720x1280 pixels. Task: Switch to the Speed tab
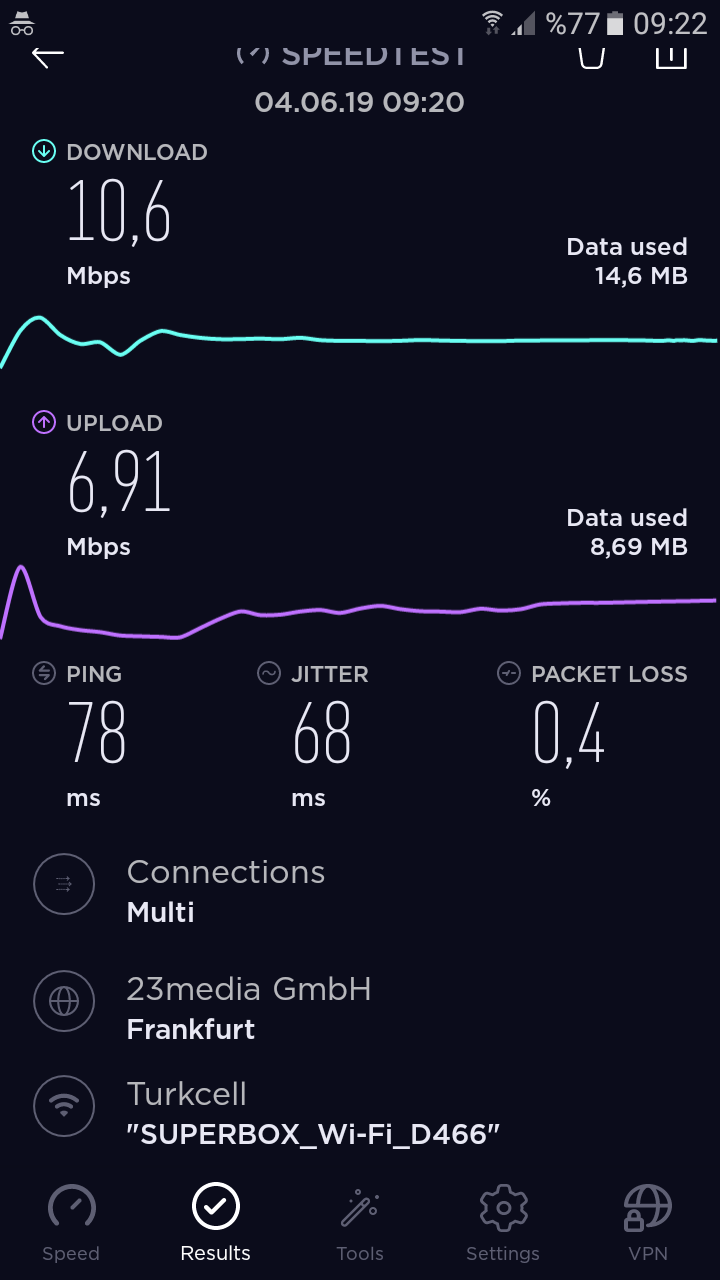pos(71,1222)
